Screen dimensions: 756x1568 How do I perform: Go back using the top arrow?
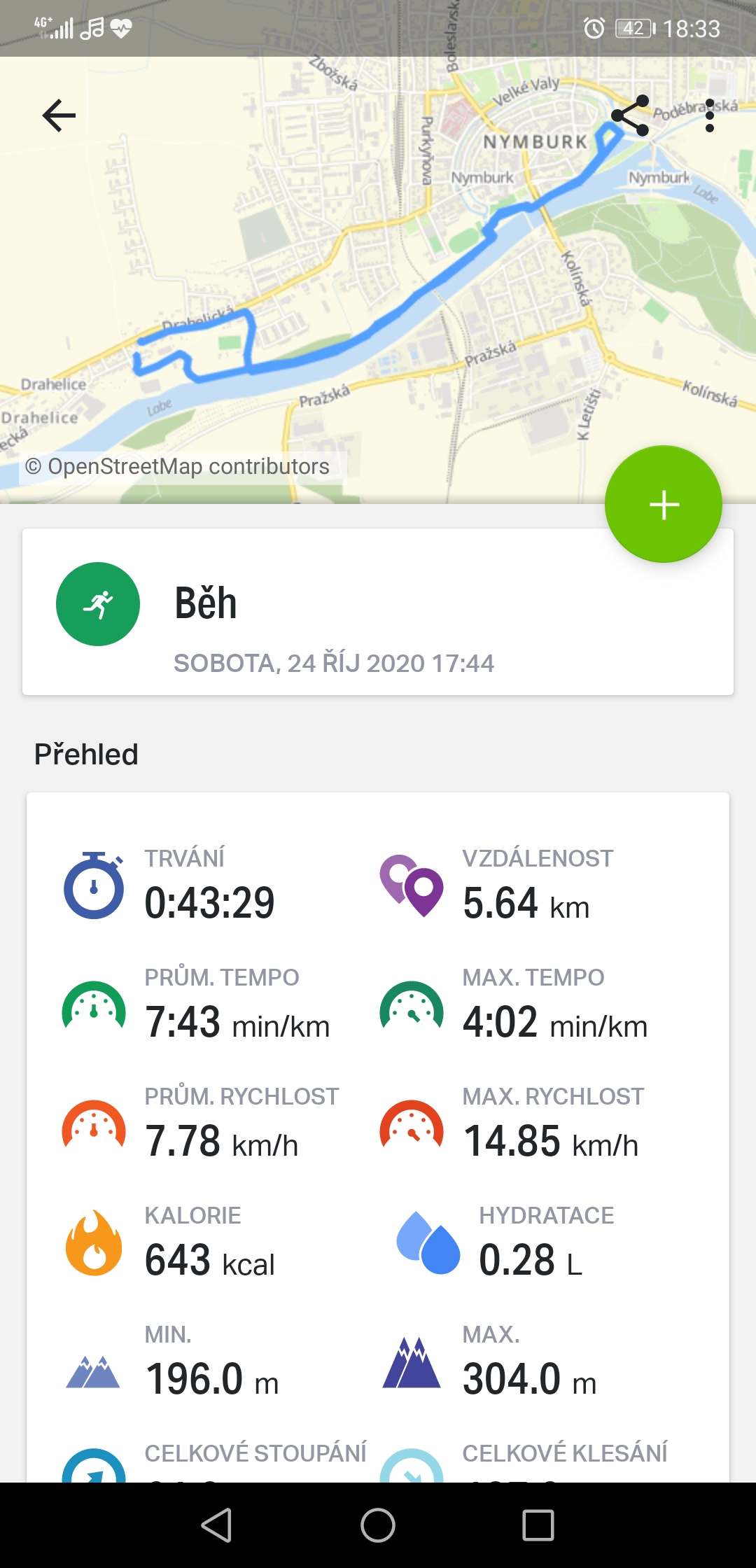[59, 115]
